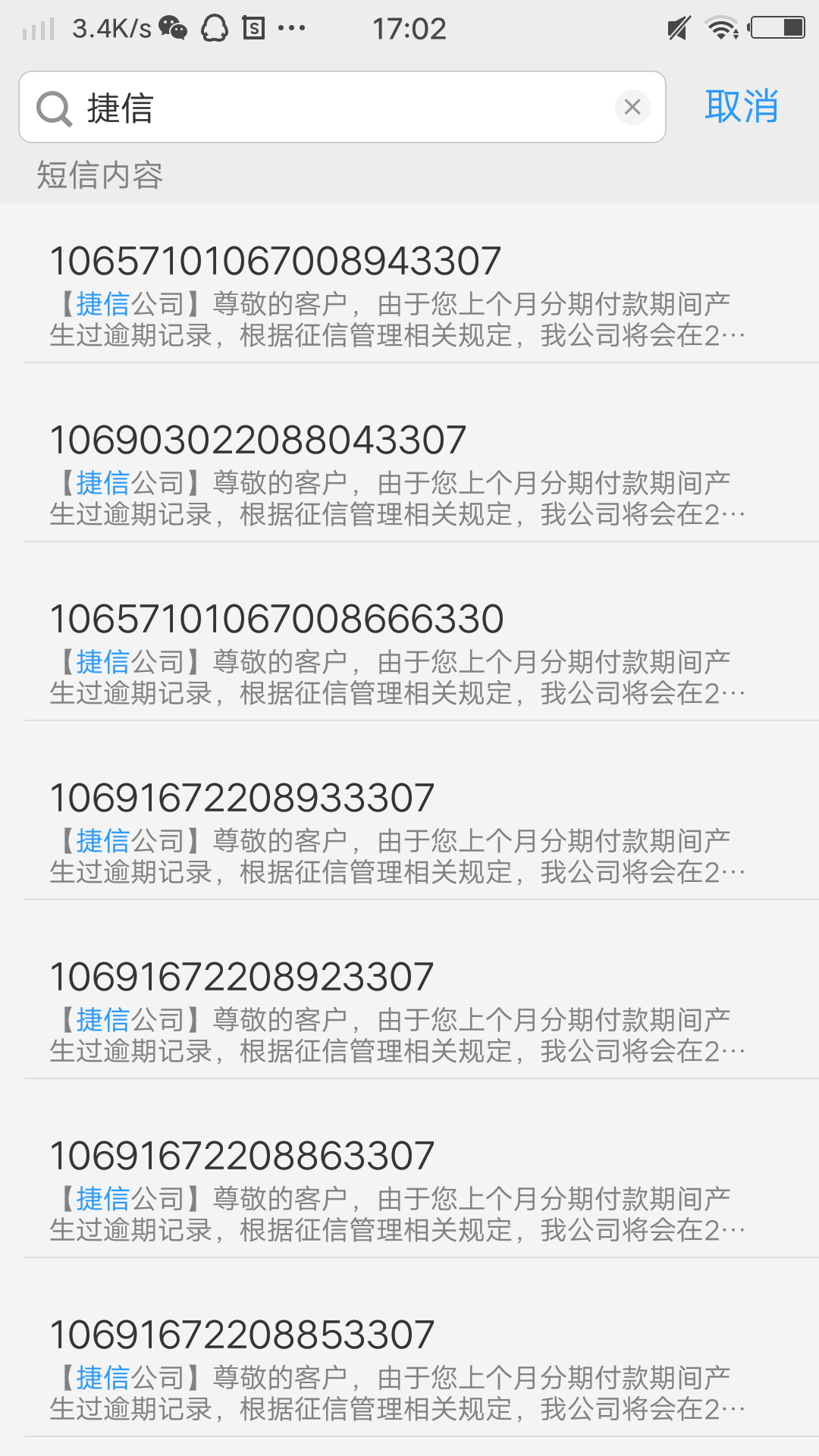Viewport: 819px width, 1456px height.
Task: Open conversation from 10657101067008943307
Action: pyautogui.click(x=409, y=296)
